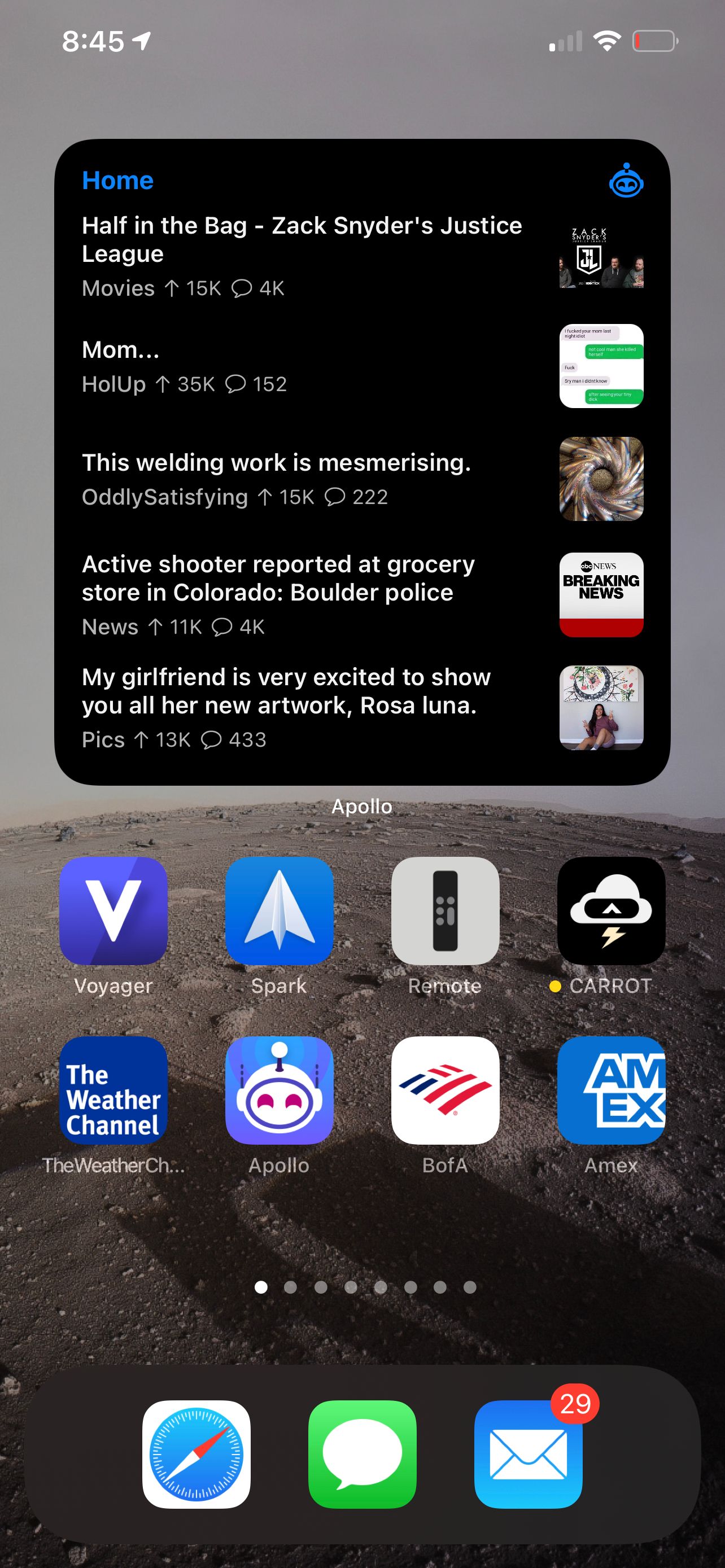This screenshot has width=725, height=1568.
Task: Open the 'Mom...' HolUp post
Action: click(302, 366)
